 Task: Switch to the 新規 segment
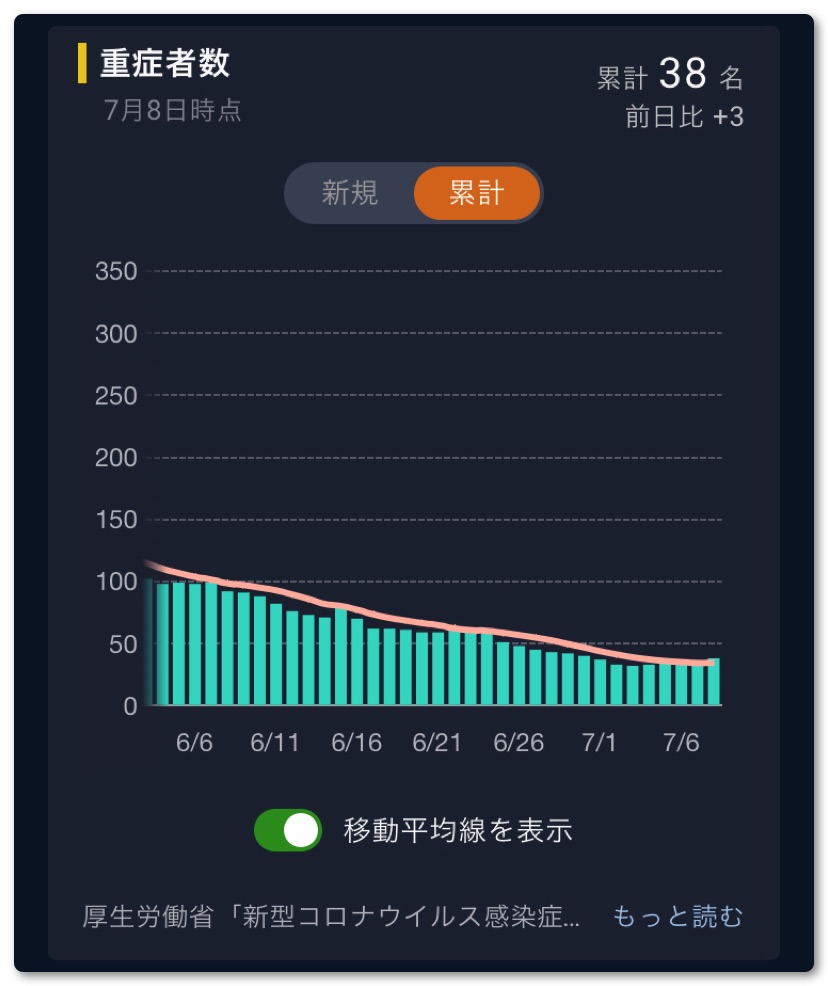tap(350, 193)
